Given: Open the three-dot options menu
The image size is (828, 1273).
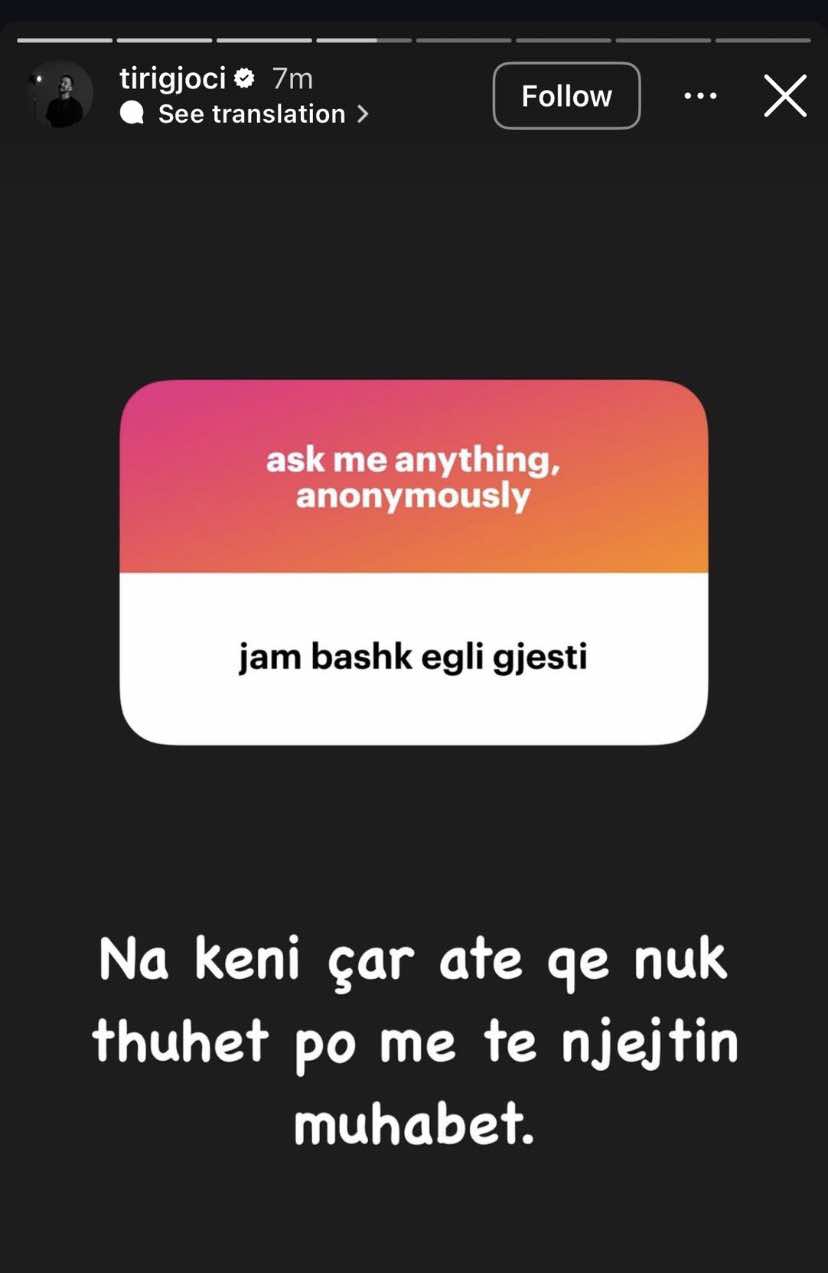Looking at the screenshot, I should [x=700, y=96].
